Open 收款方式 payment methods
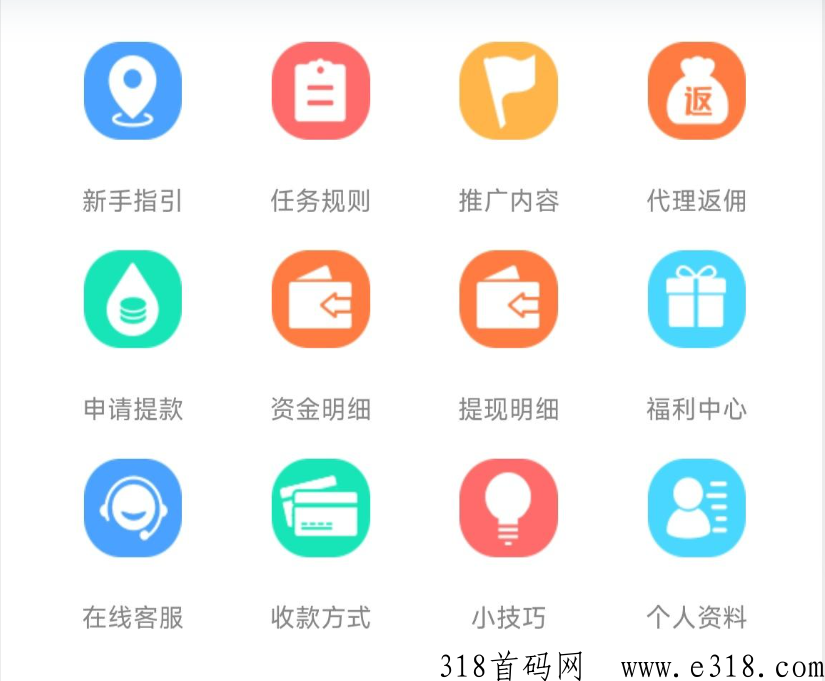The image size is (825, 681). (321, 508)
